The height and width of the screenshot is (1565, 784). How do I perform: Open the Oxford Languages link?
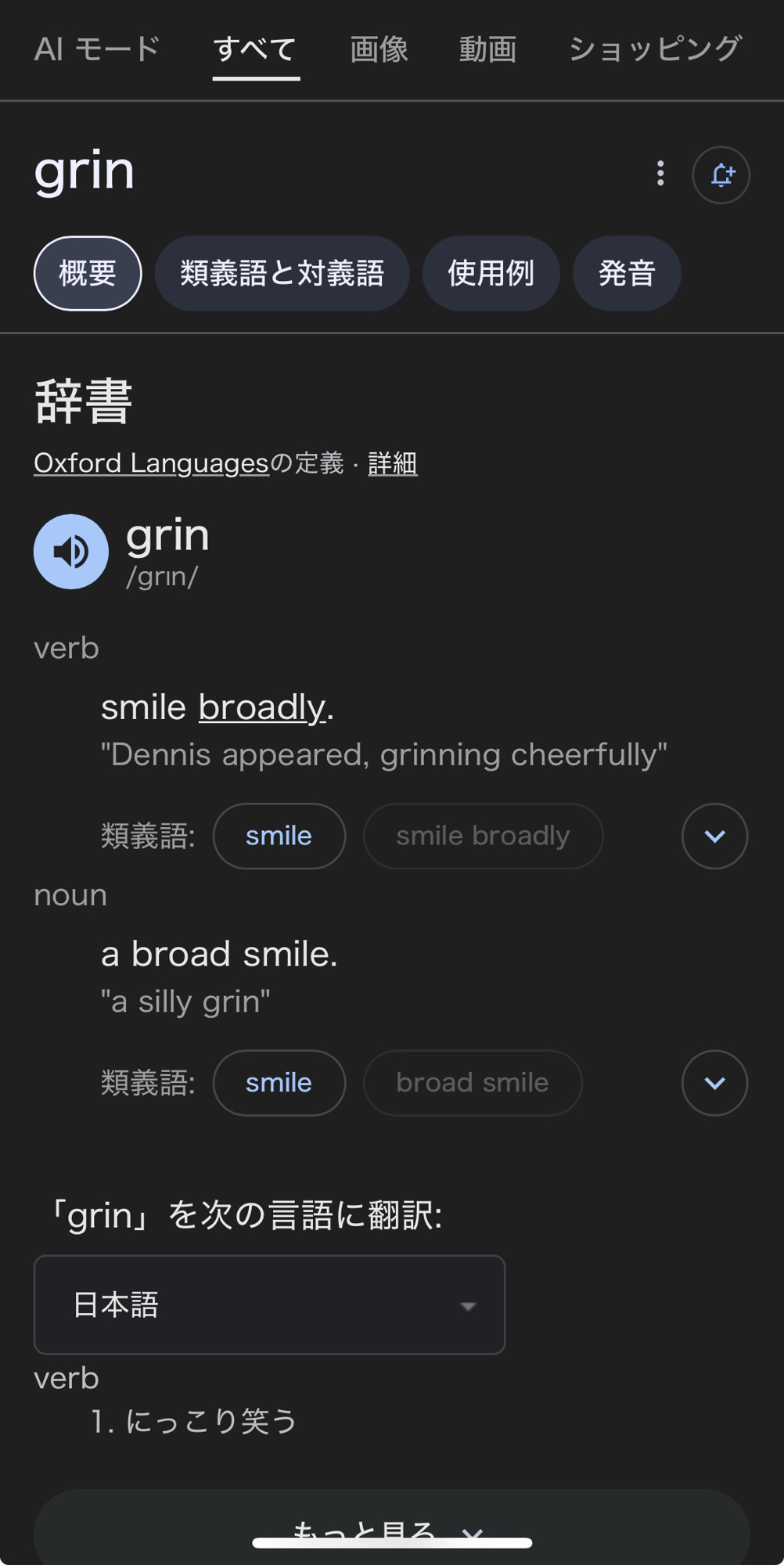click(x=151, y=463)
